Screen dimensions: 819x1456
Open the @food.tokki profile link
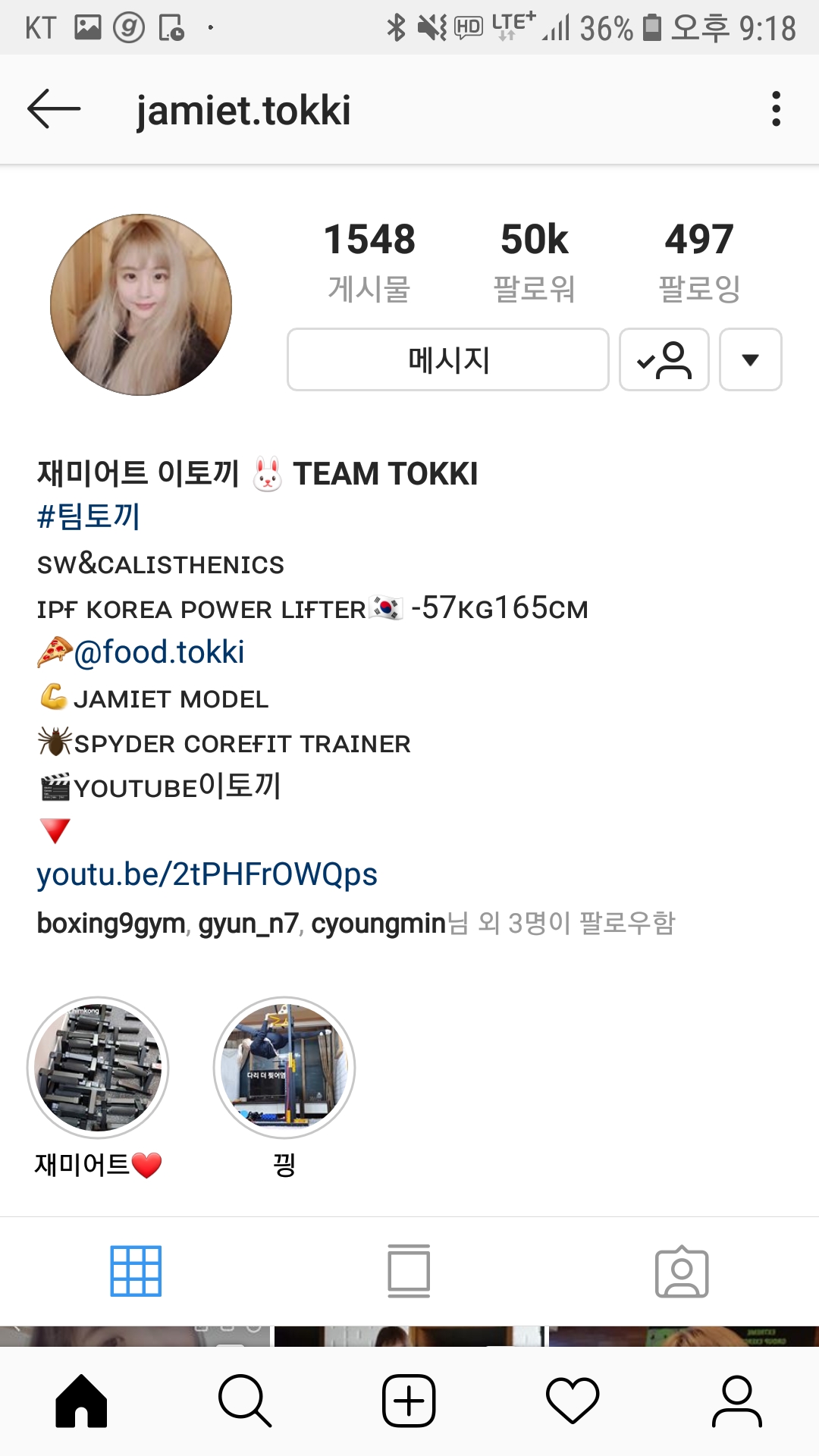[159, 653]
